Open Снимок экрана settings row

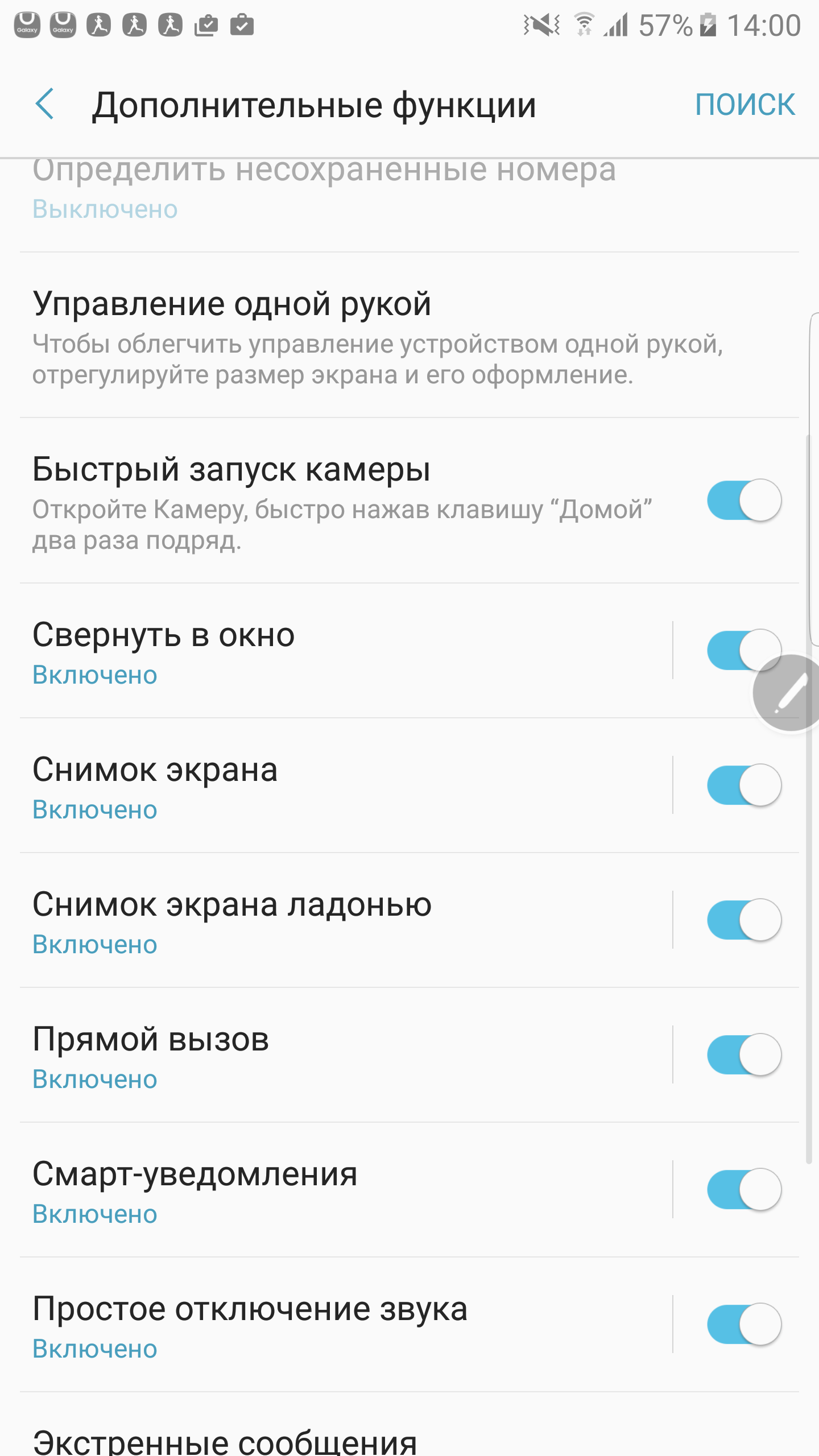pyautogui.click(x=346, y=785)
